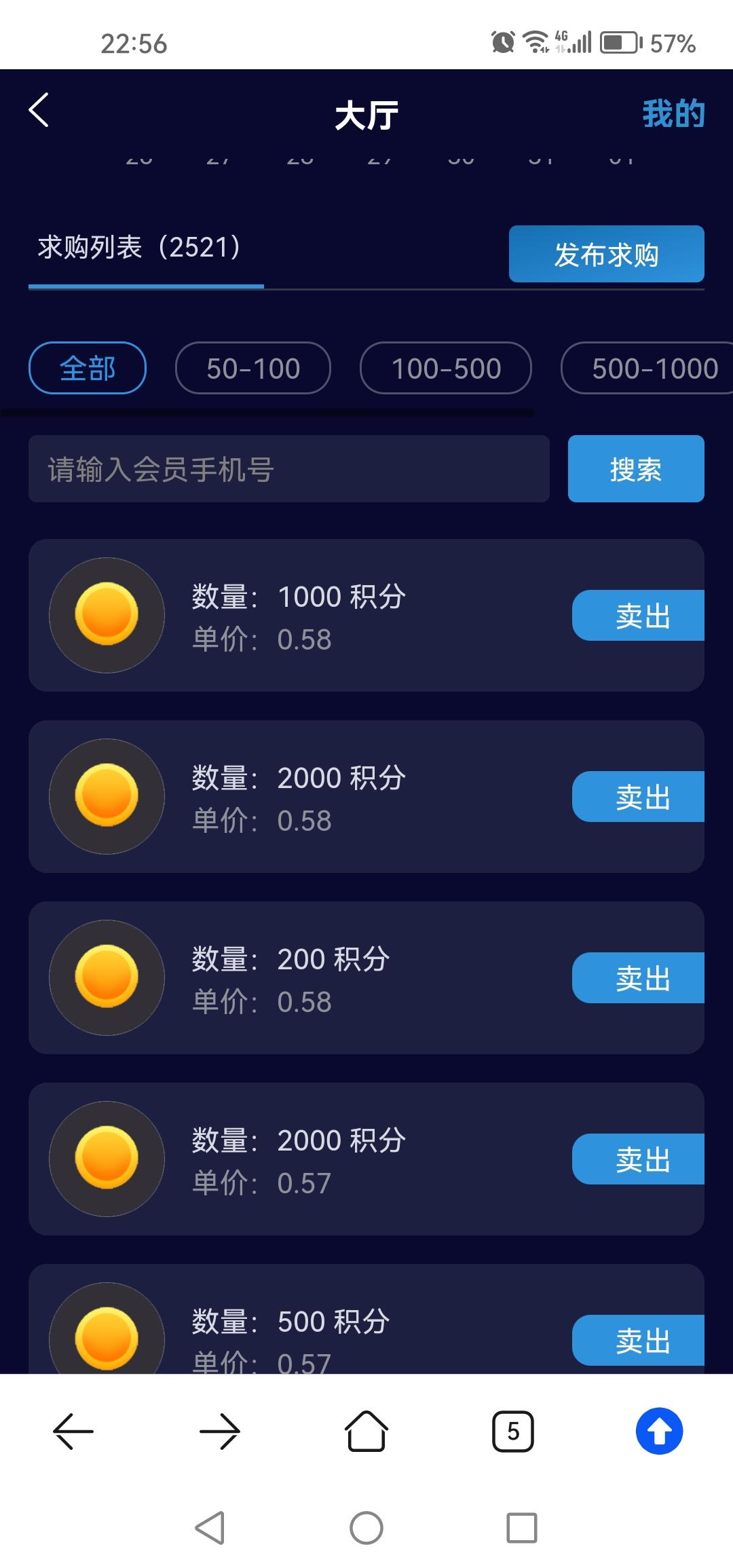This screenshot has width=733, height=1568.
Task: Tap the 搜索 button
Action: tap(635, 468)
